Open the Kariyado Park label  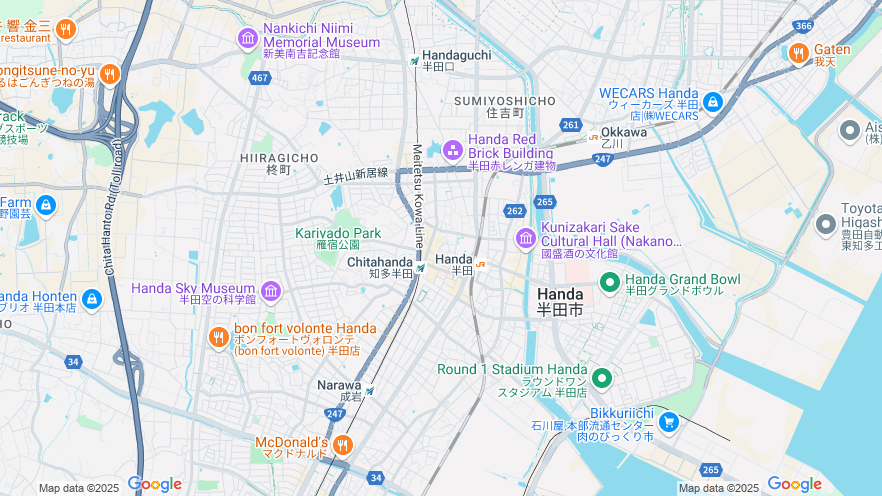click(x=338, y=233)
